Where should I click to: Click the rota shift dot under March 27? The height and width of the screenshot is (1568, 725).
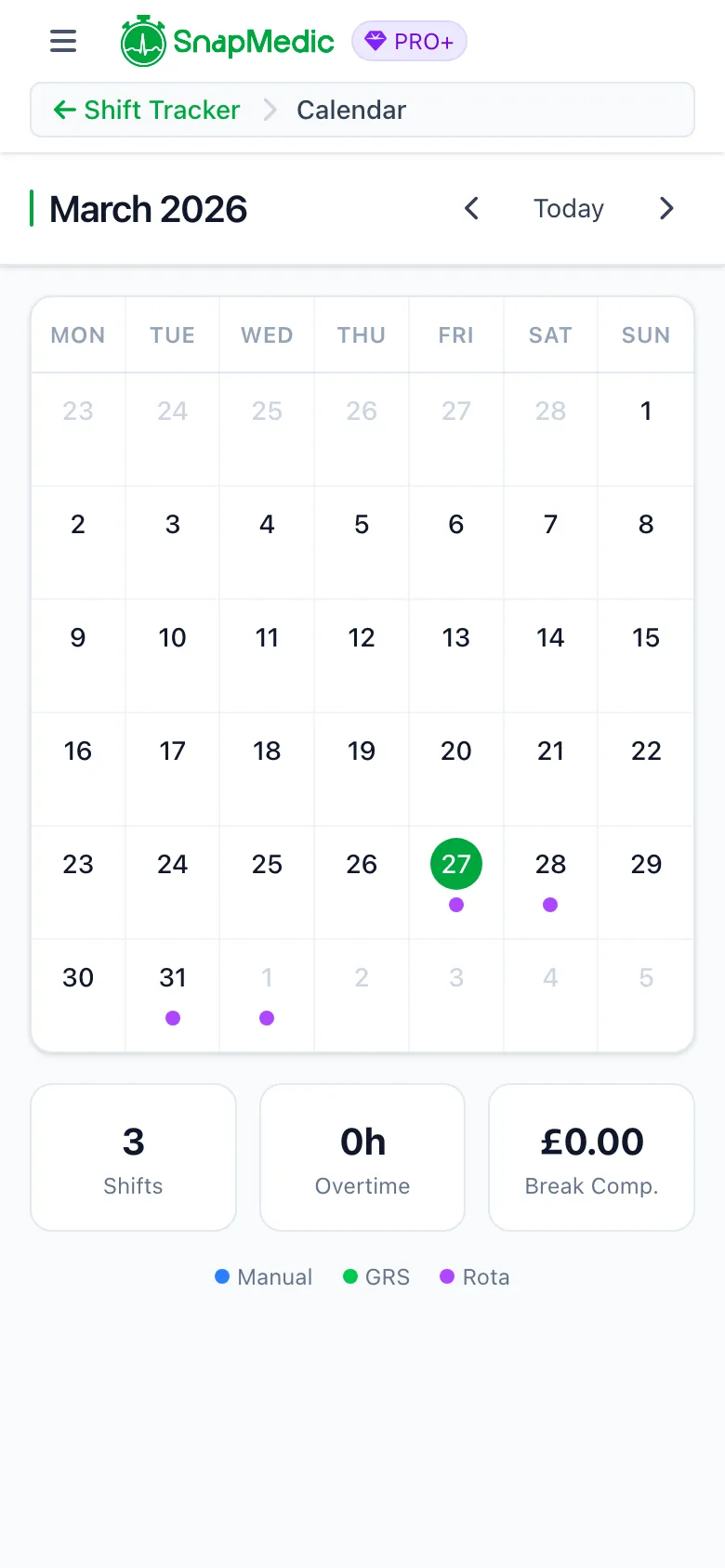455,904
